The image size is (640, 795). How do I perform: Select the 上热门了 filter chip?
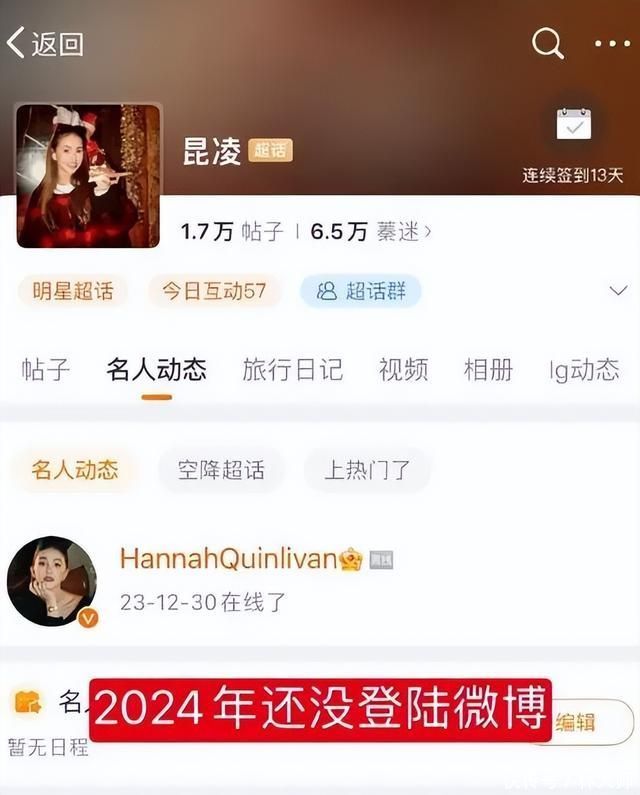[367, 470]
